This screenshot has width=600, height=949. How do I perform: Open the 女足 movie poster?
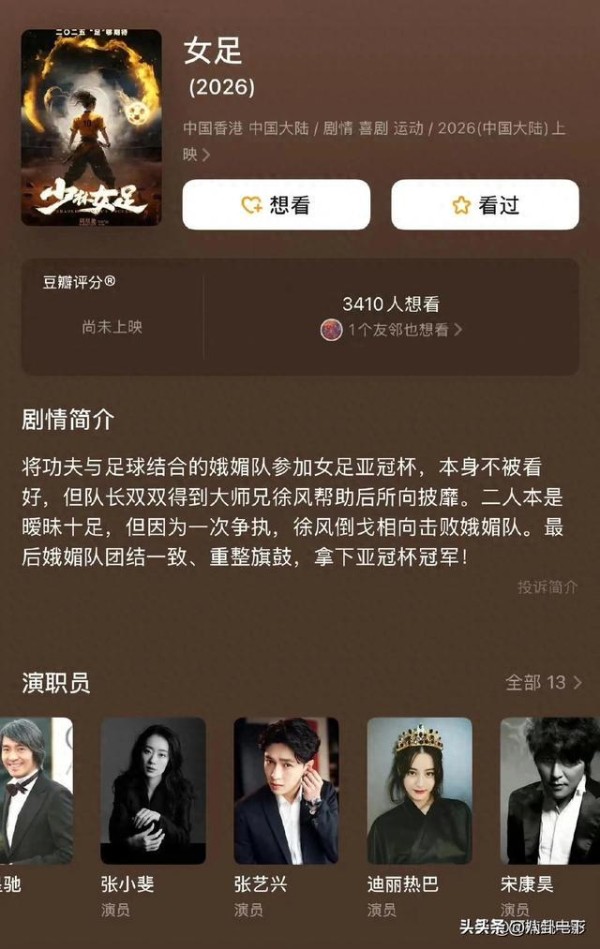[x=91, y=127]
